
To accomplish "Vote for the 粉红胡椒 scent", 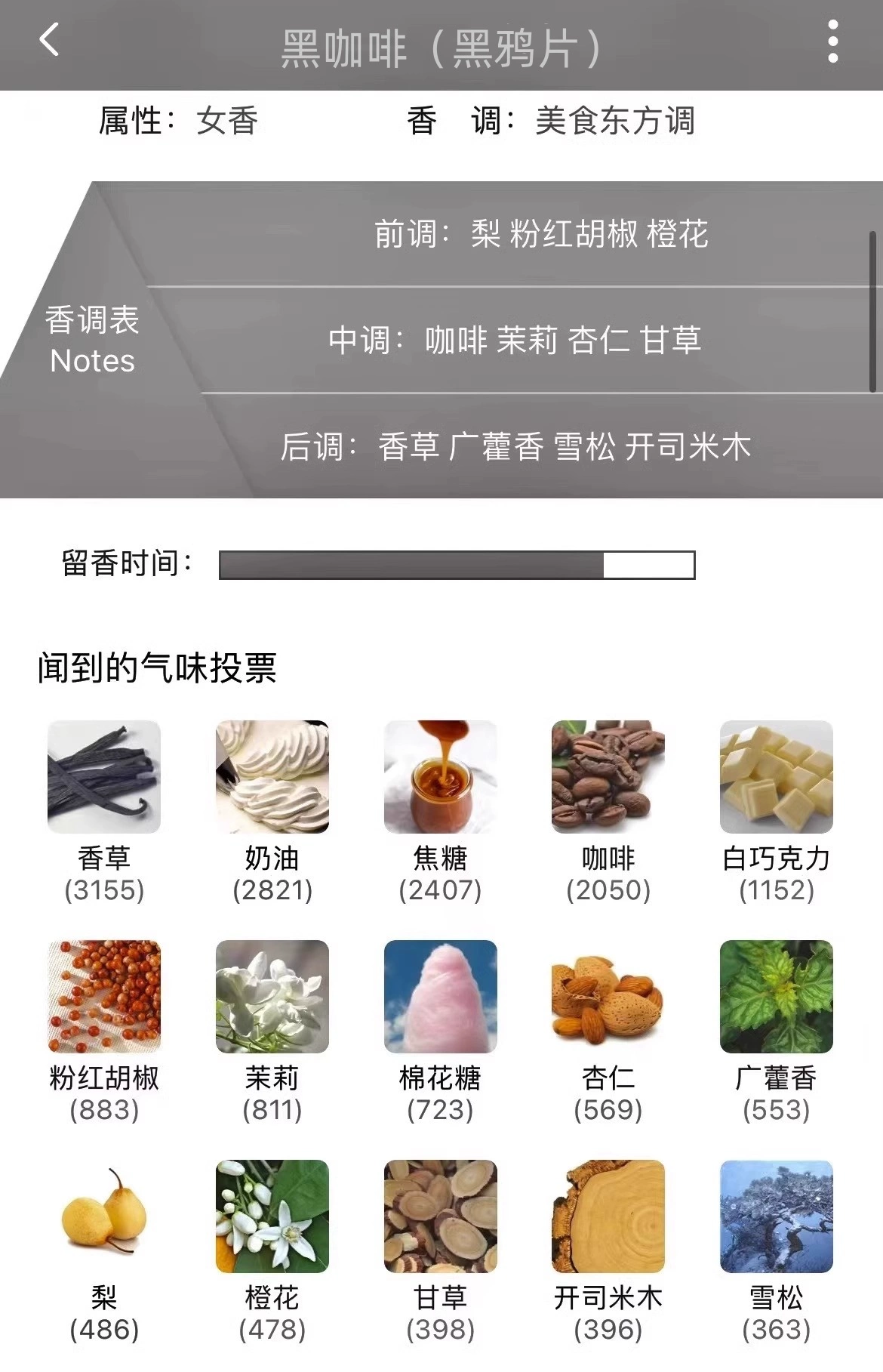I will click(104, 997).
